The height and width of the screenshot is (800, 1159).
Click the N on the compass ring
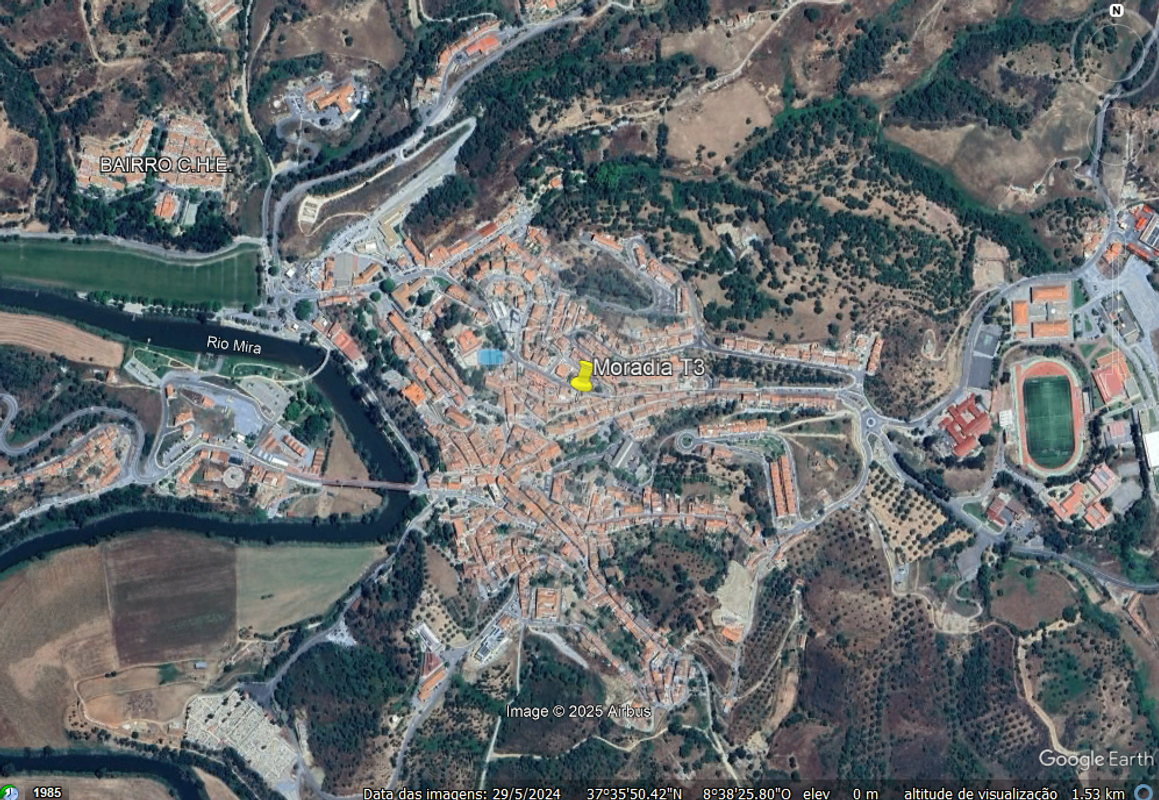point(1116,11)
